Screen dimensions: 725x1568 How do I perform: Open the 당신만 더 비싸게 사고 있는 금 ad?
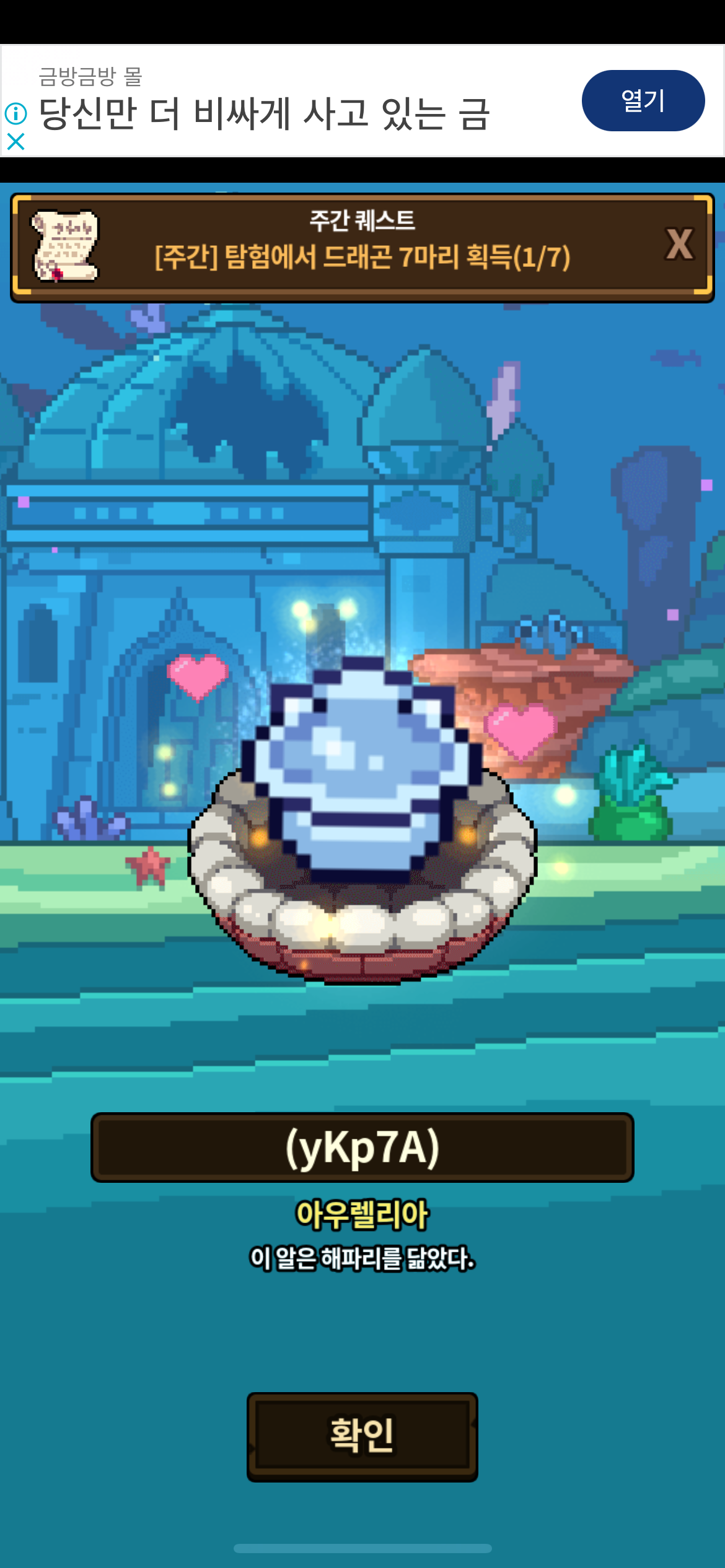pos(265,114)
